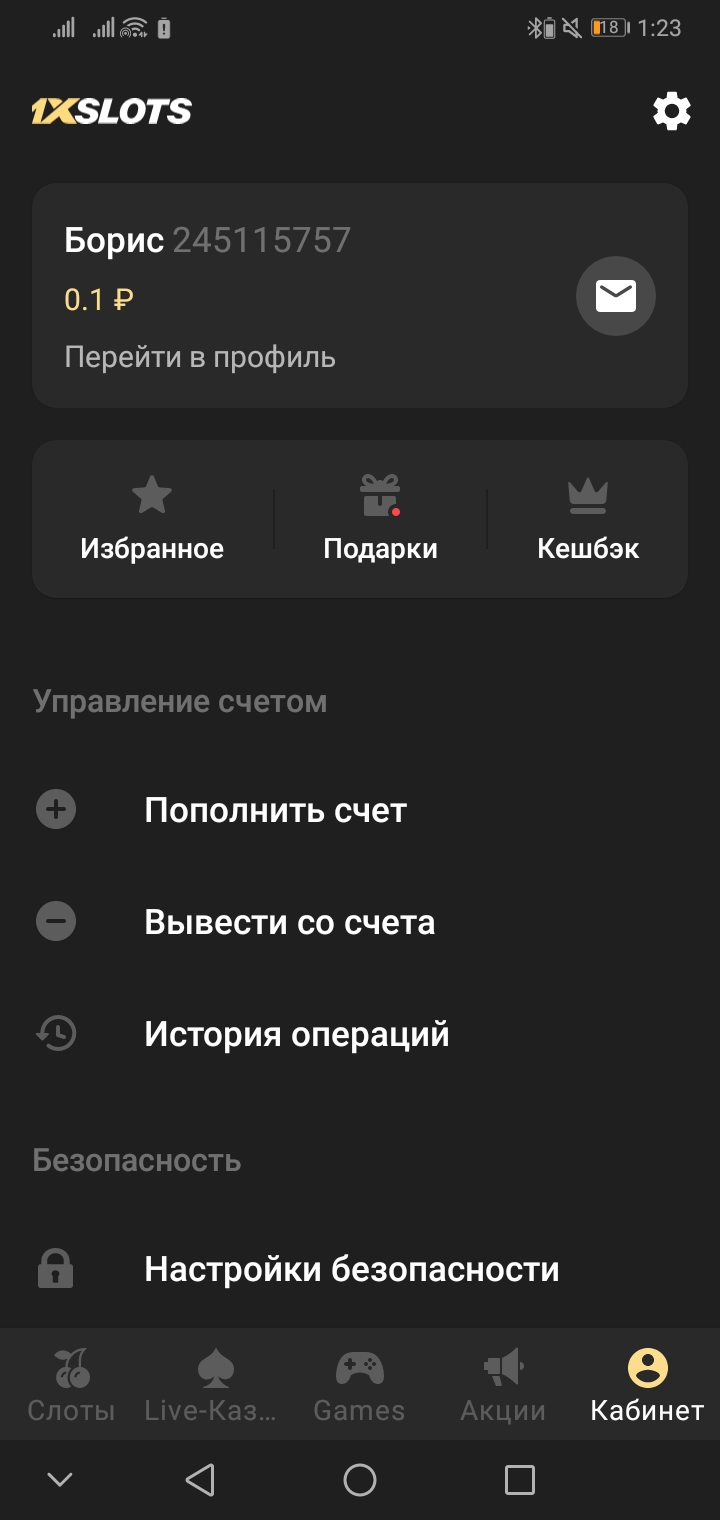Switch to the Акции tab
The image size is (720, 1520).
click(503, 1385)
